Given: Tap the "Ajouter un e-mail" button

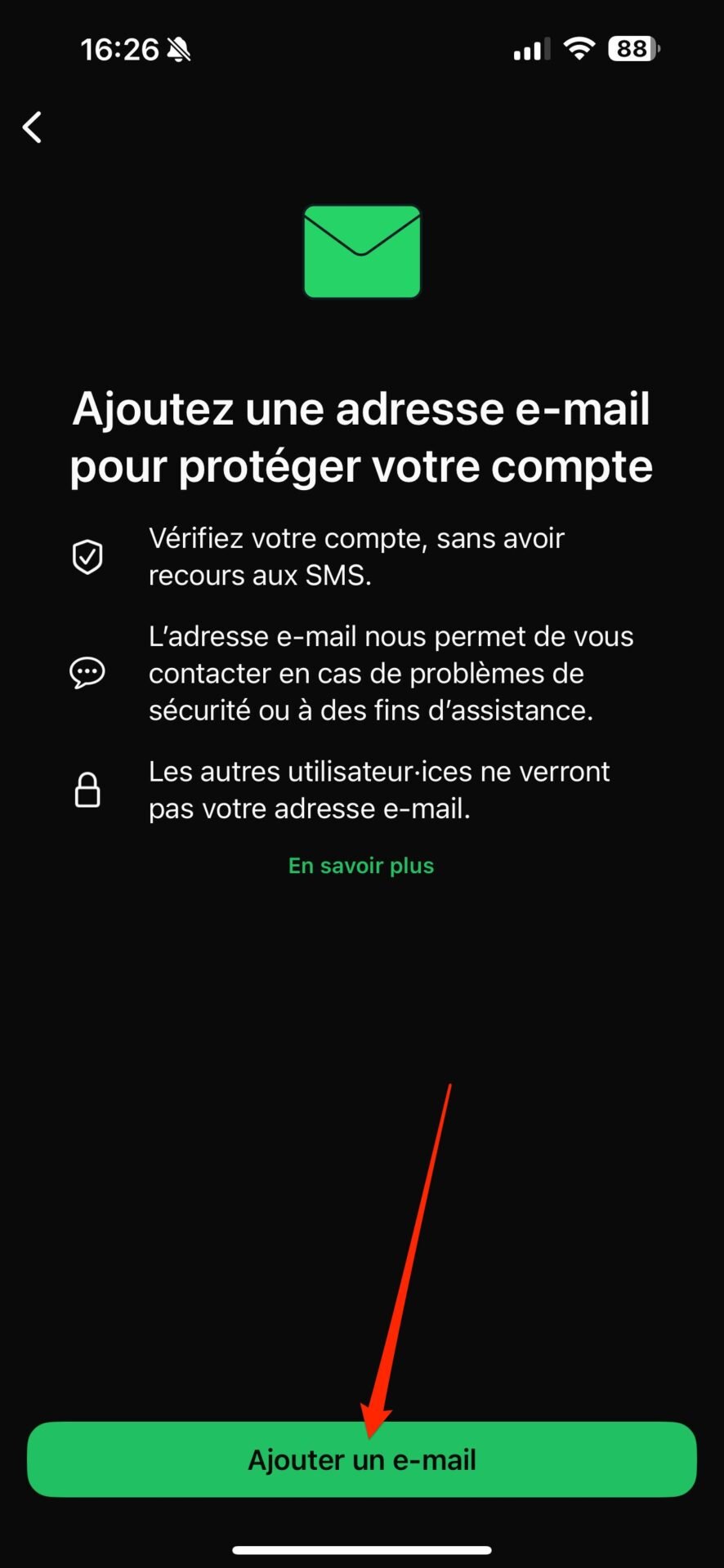Looking at the screenshot, I should pyautogui.click(x=362, y=1459).
